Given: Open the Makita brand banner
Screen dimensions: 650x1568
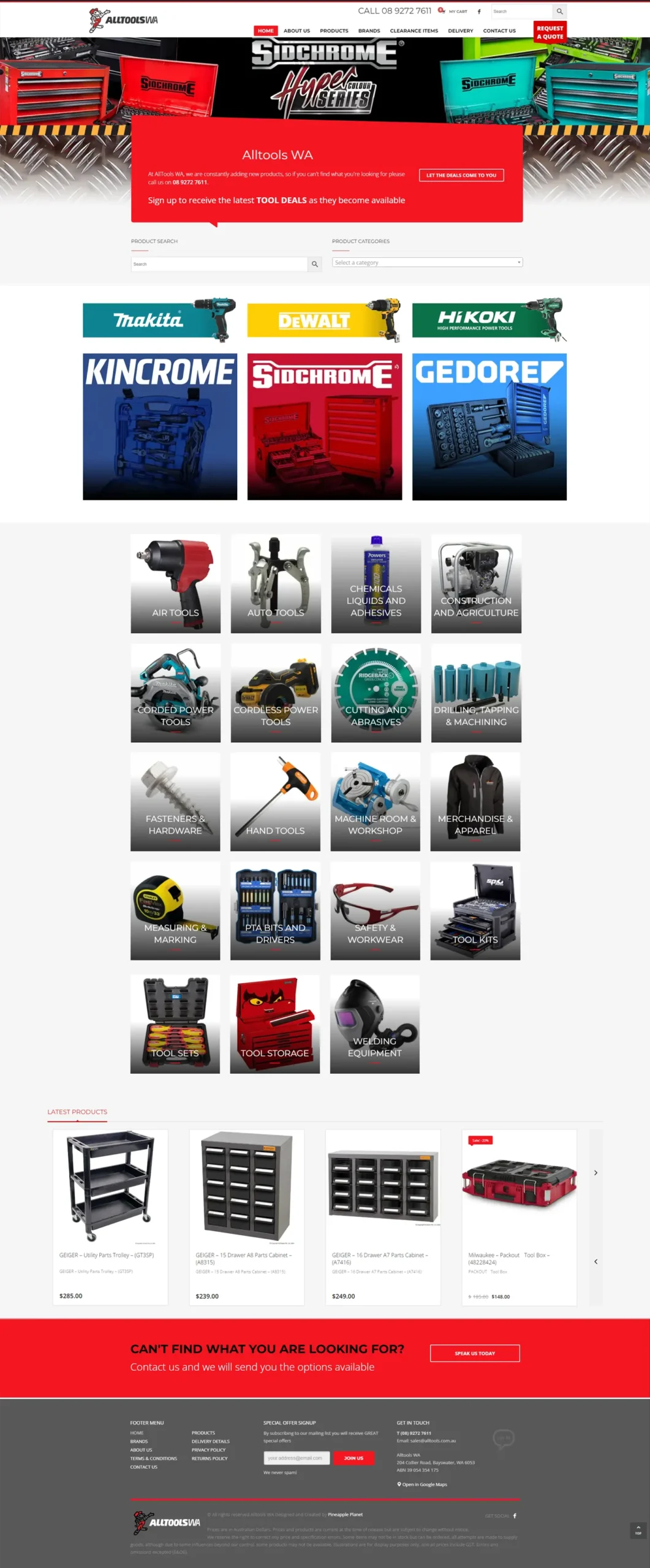Looking at the screenshot, I should coord(159,320).
